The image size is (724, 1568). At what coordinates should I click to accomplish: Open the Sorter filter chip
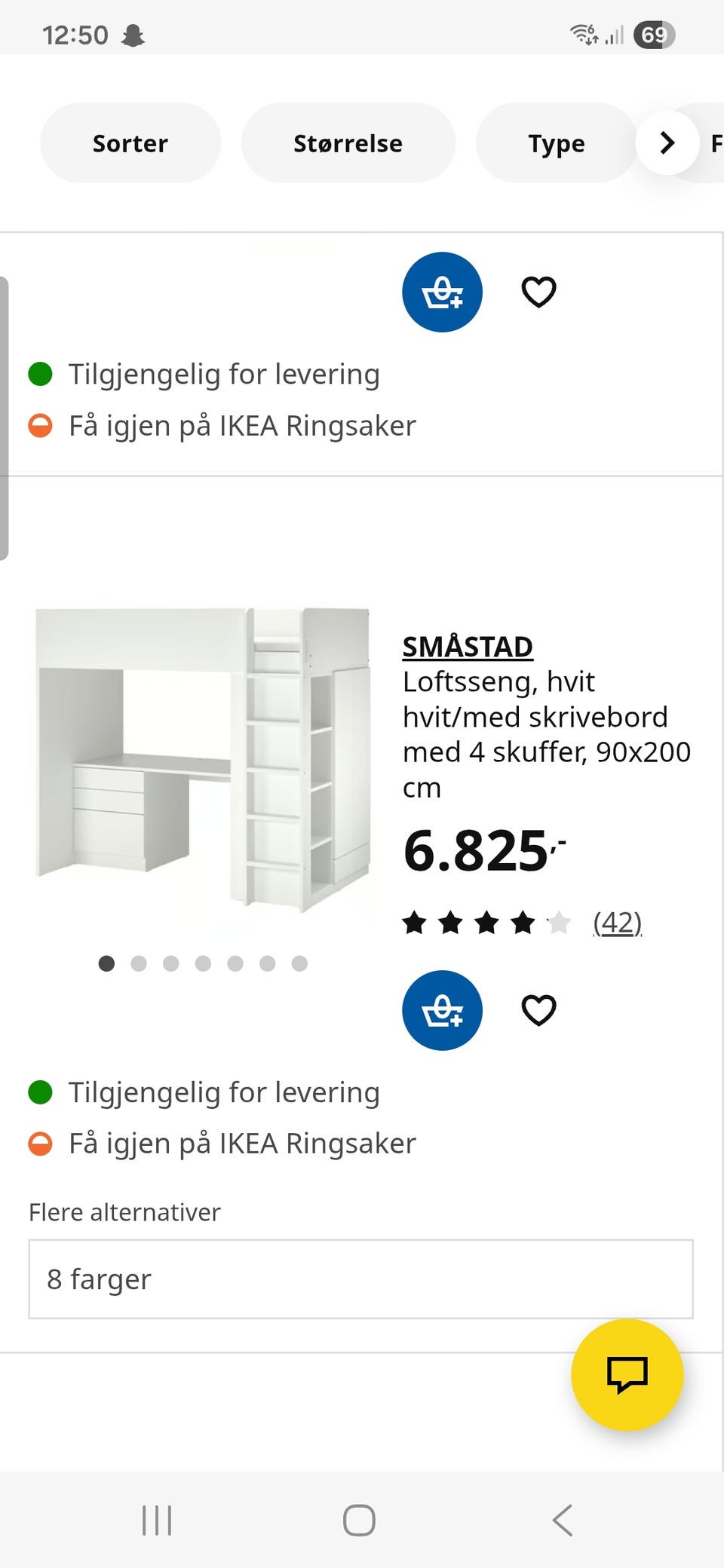point(130,143)
